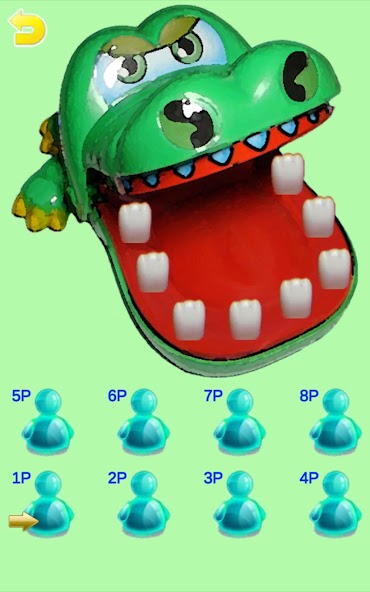This screenshot has width=370, height=592.
Task: Pick the 1P player figure
Action: click(48, 503)
